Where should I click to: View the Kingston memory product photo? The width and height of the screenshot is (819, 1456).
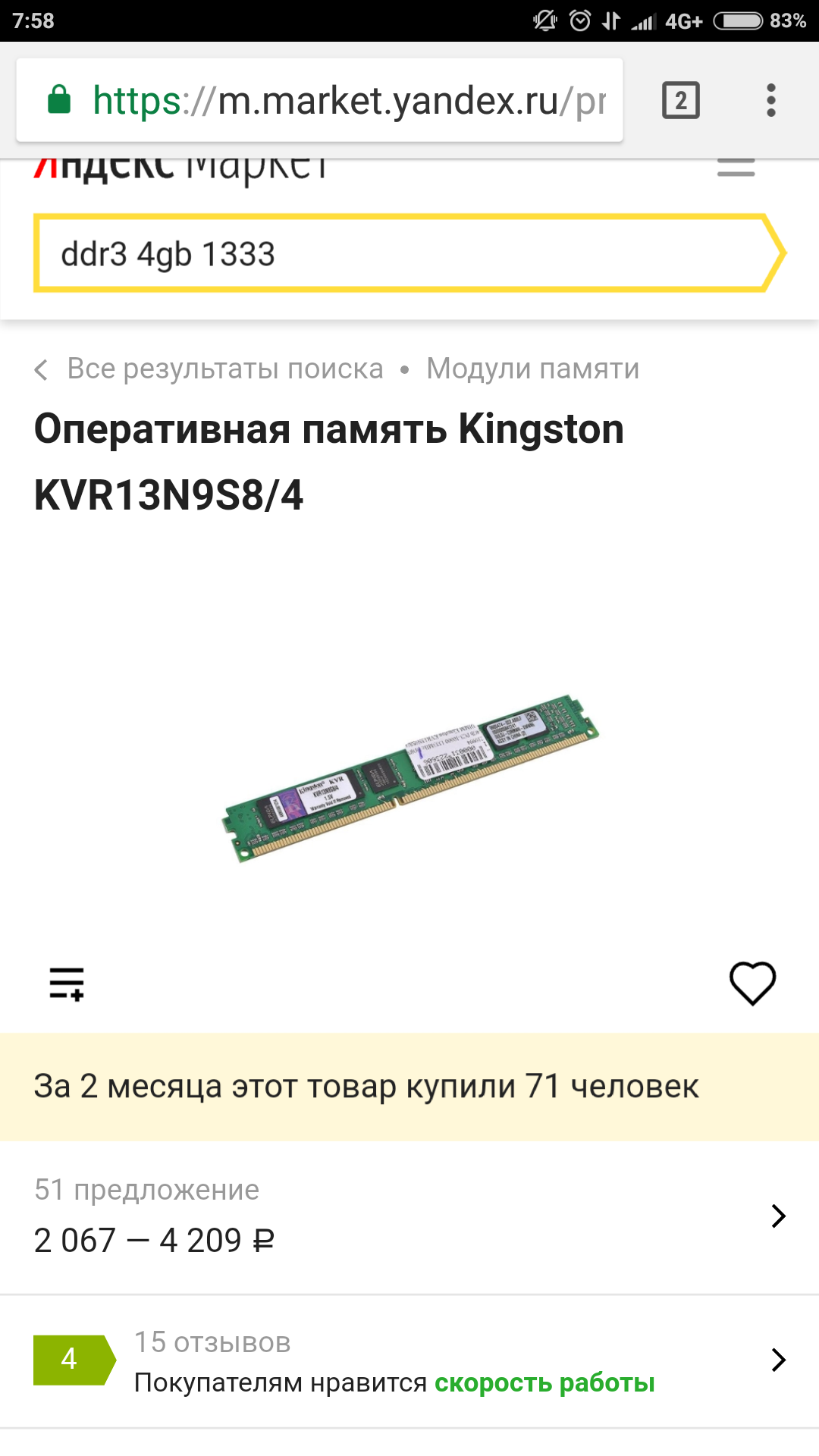click(x=409, y=777)
